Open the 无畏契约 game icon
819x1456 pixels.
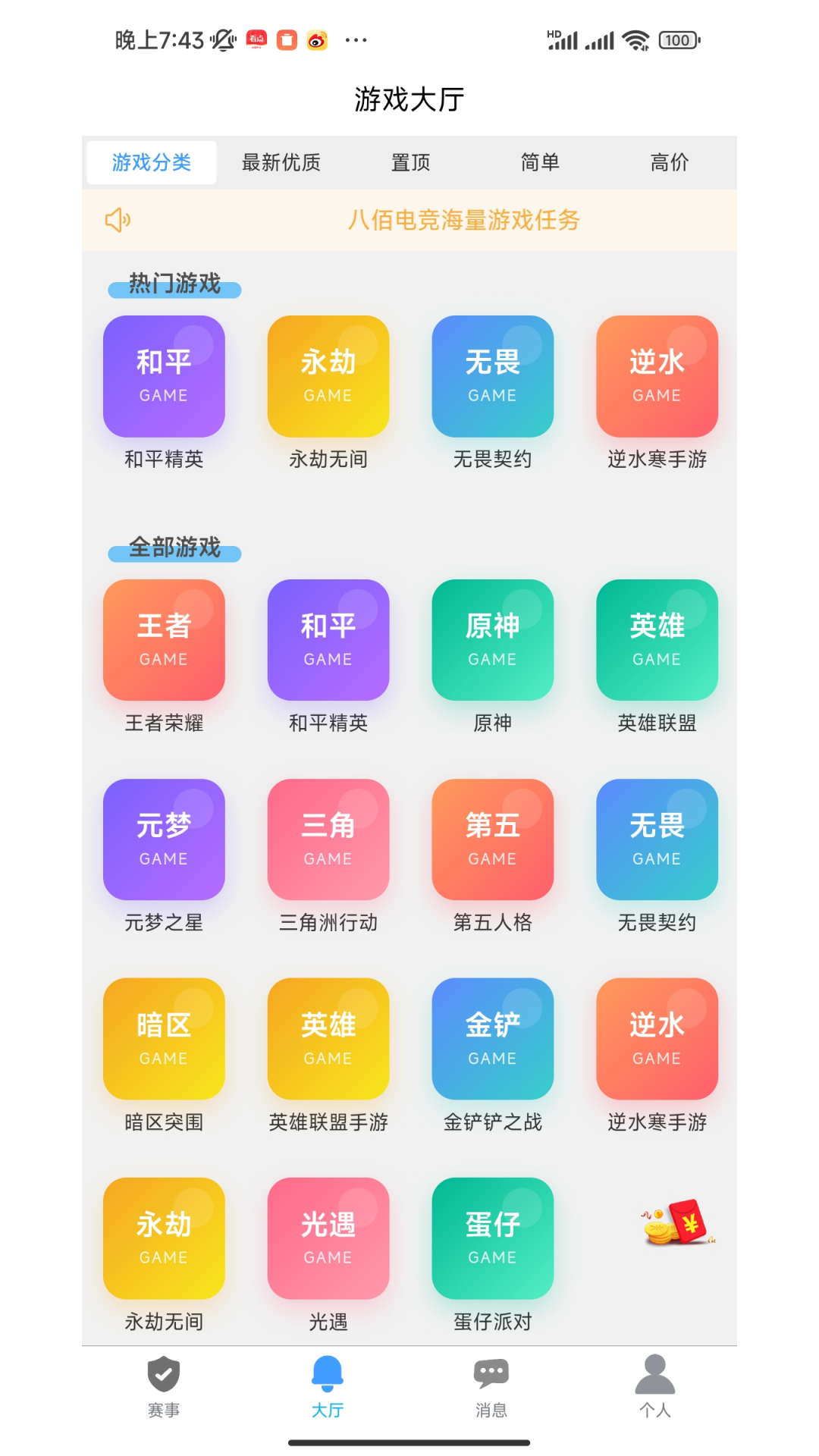(x=491, y=377)
